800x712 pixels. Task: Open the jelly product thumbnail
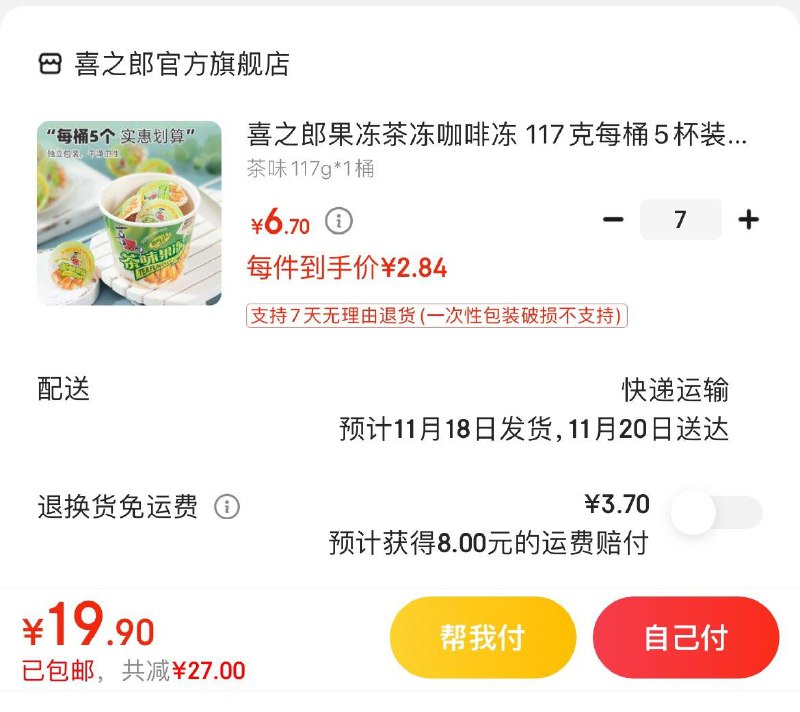129,213
